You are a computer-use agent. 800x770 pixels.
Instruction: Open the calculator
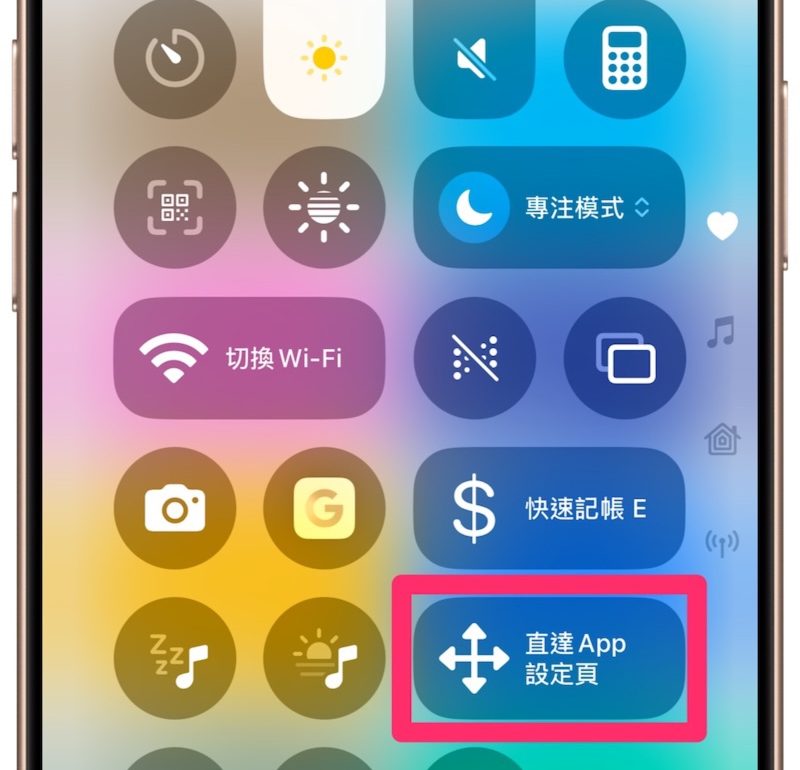pos(625,59)
